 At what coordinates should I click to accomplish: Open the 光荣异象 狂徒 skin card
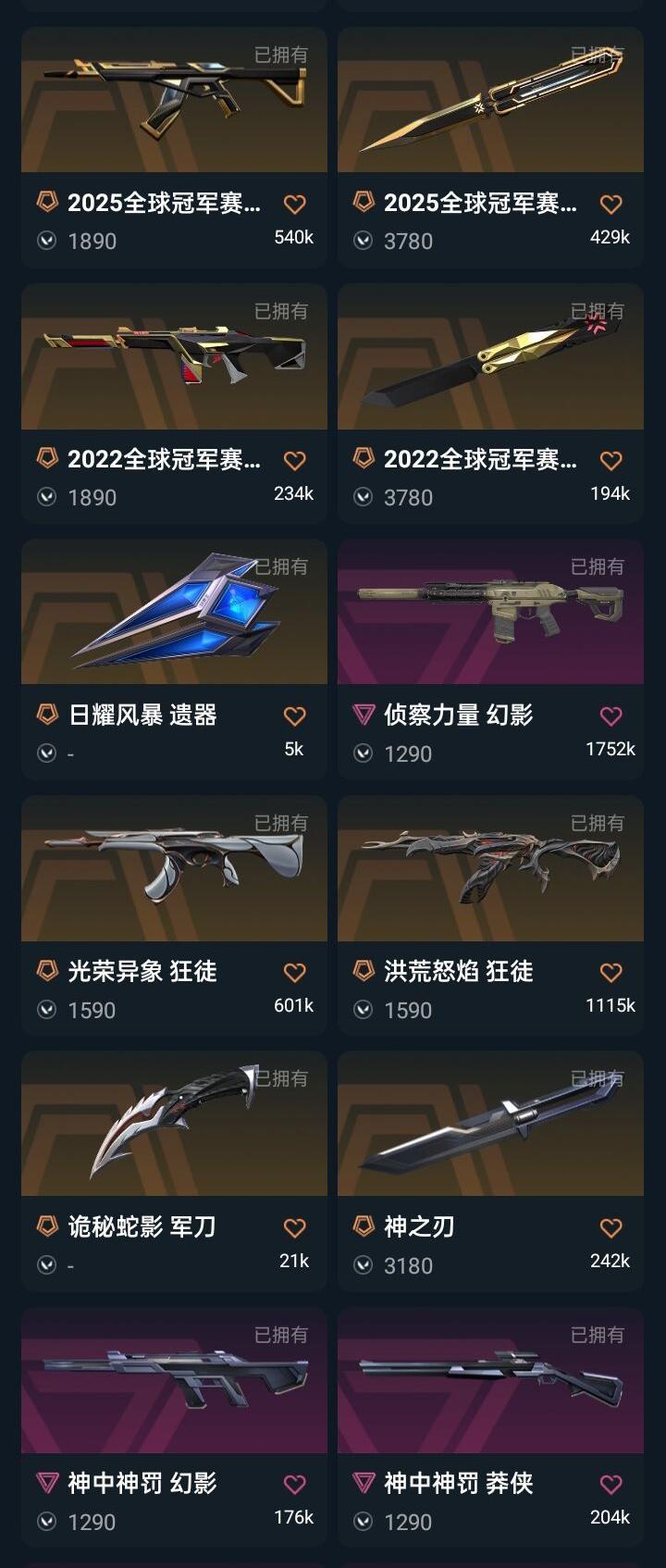coord(174,869)
